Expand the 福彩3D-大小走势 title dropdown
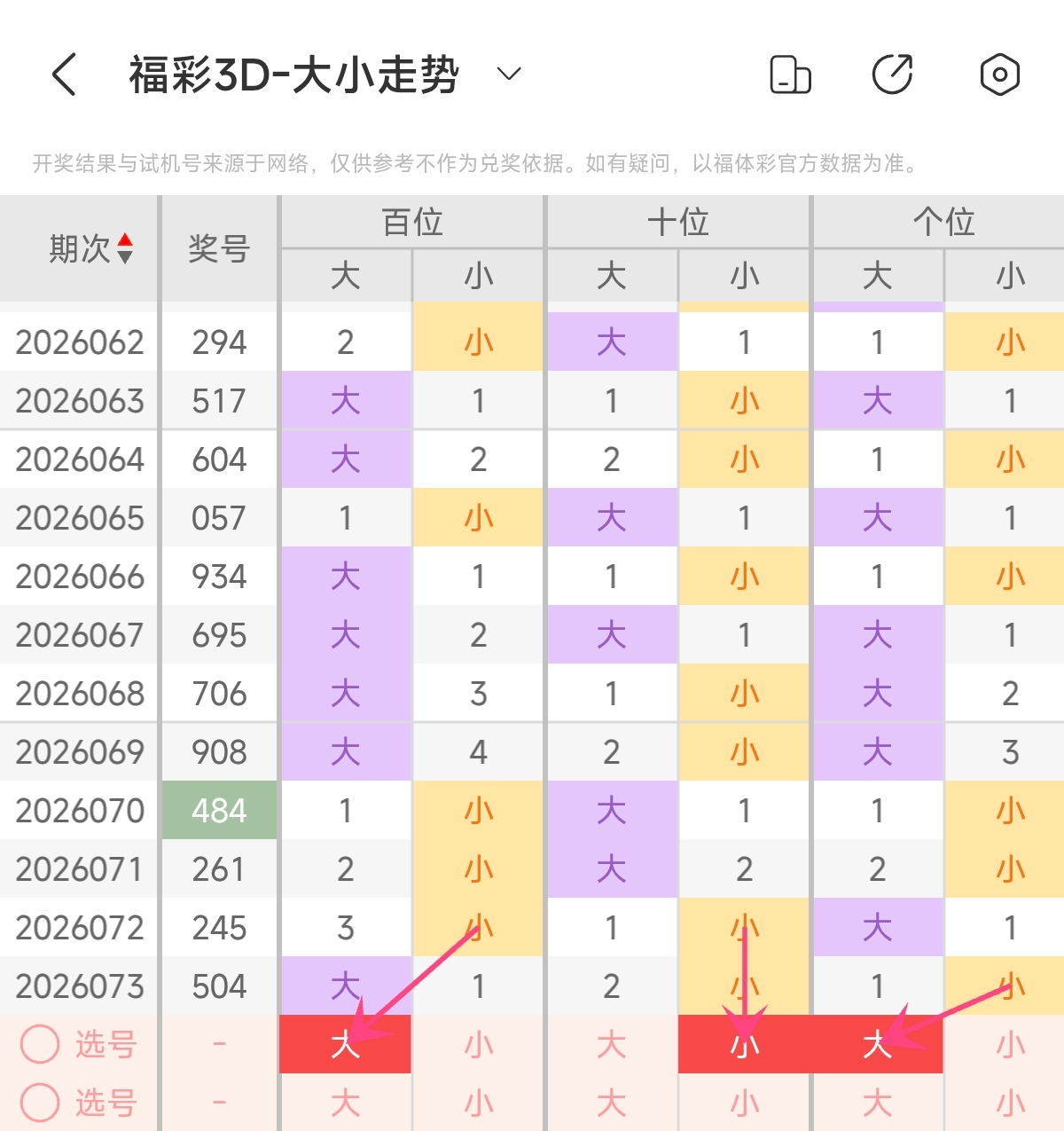Image resolution: width=1064 pixels, height=1131 pixels. 509,74
